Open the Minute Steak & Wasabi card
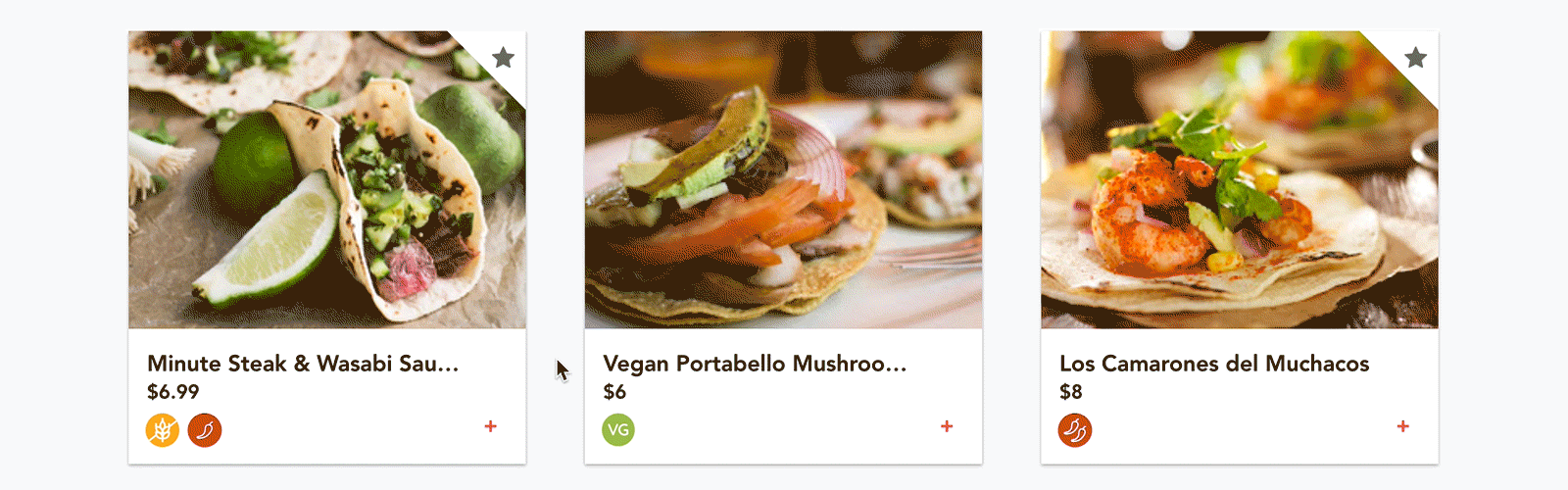1568x490 pixels. pos(303,364)
